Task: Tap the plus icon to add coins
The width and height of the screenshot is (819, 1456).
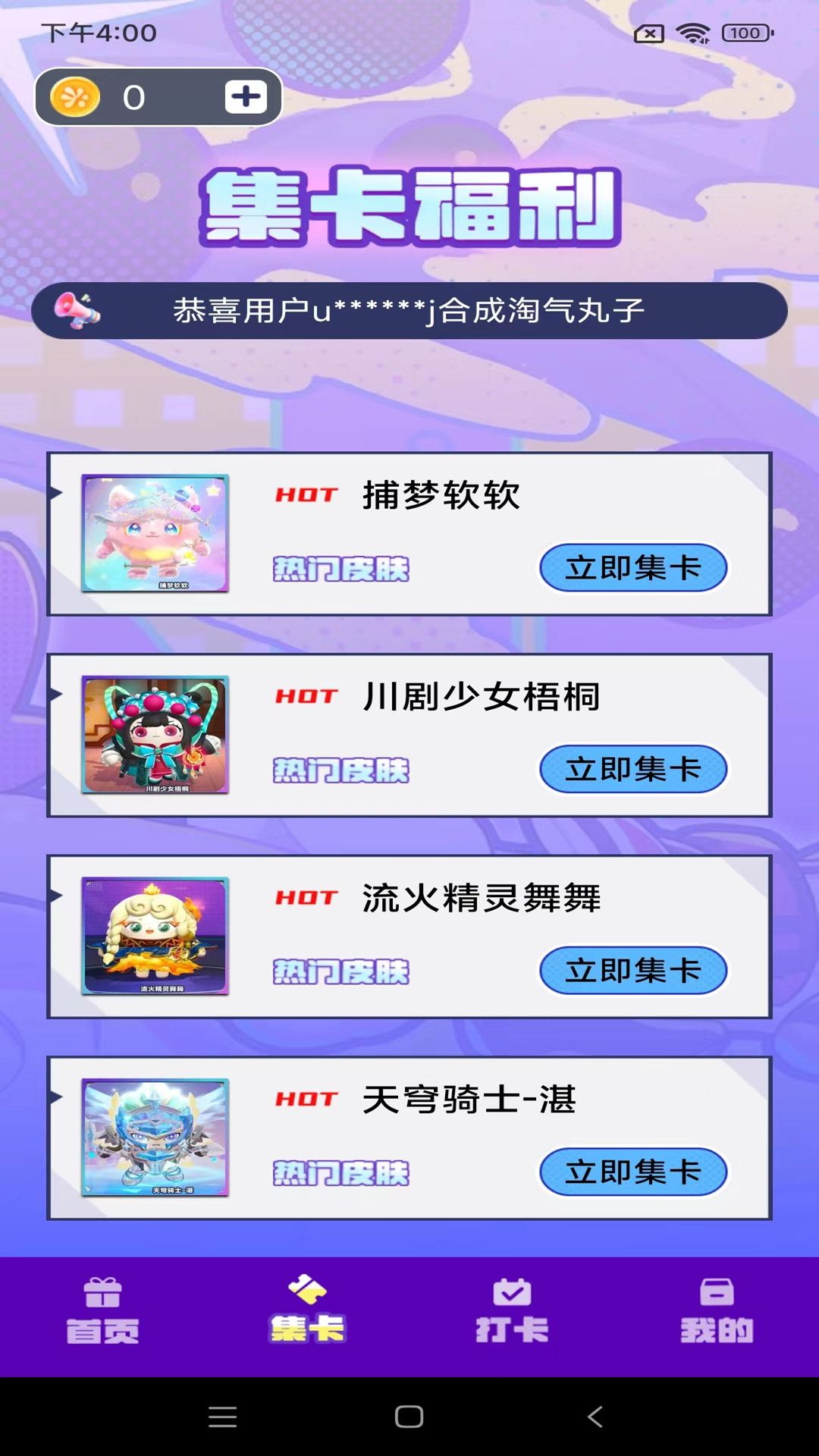Action: coord(246,97)
